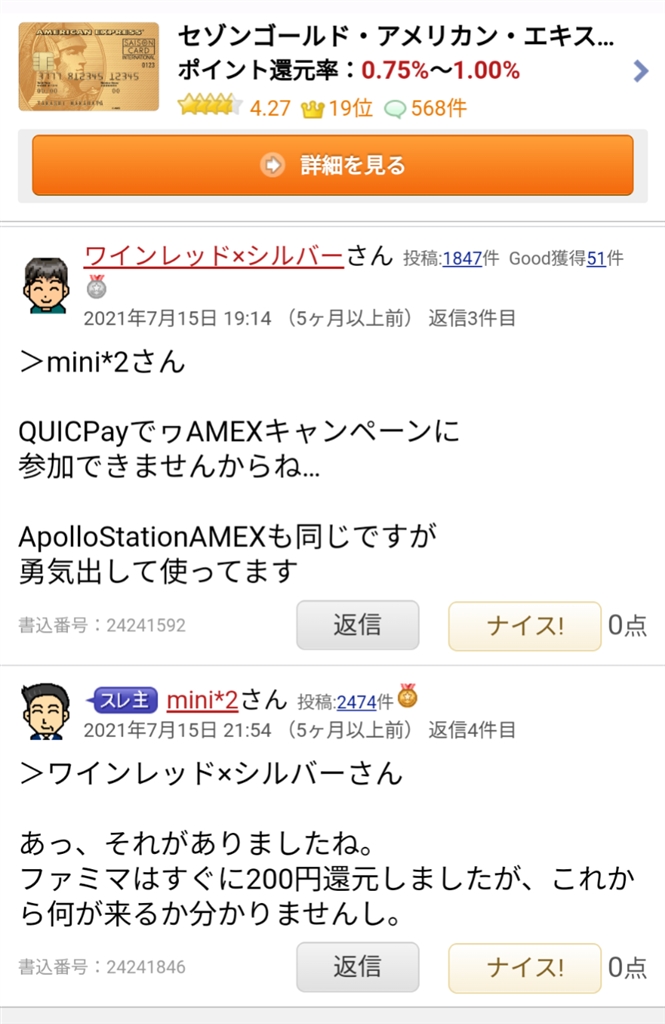Give ナイス! to mini*2's post
Image resolution: width=665 pixels, height=1024 pixels.
click(524, 967)
